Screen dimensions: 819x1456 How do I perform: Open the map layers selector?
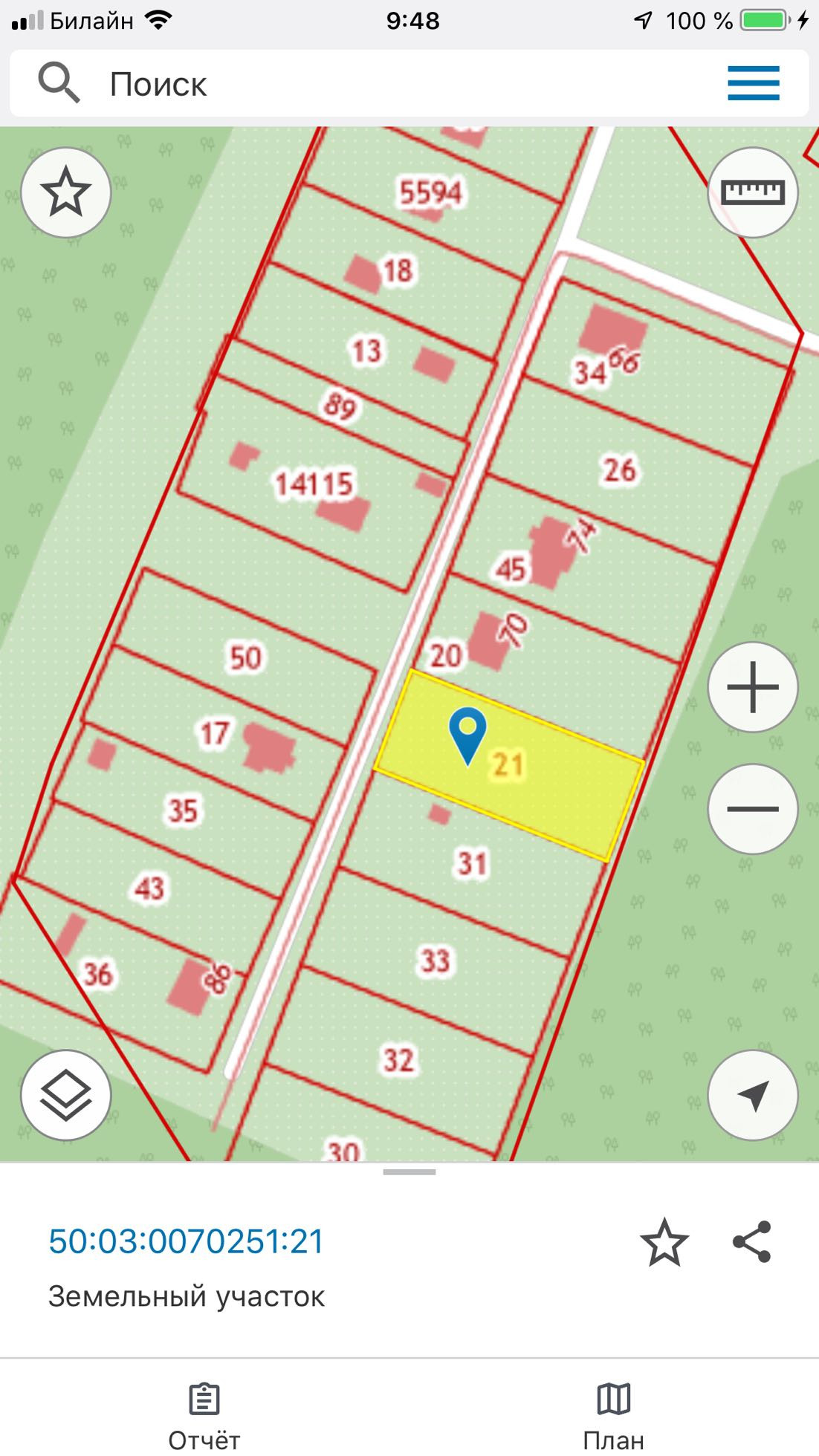[x=66, y=1095]
